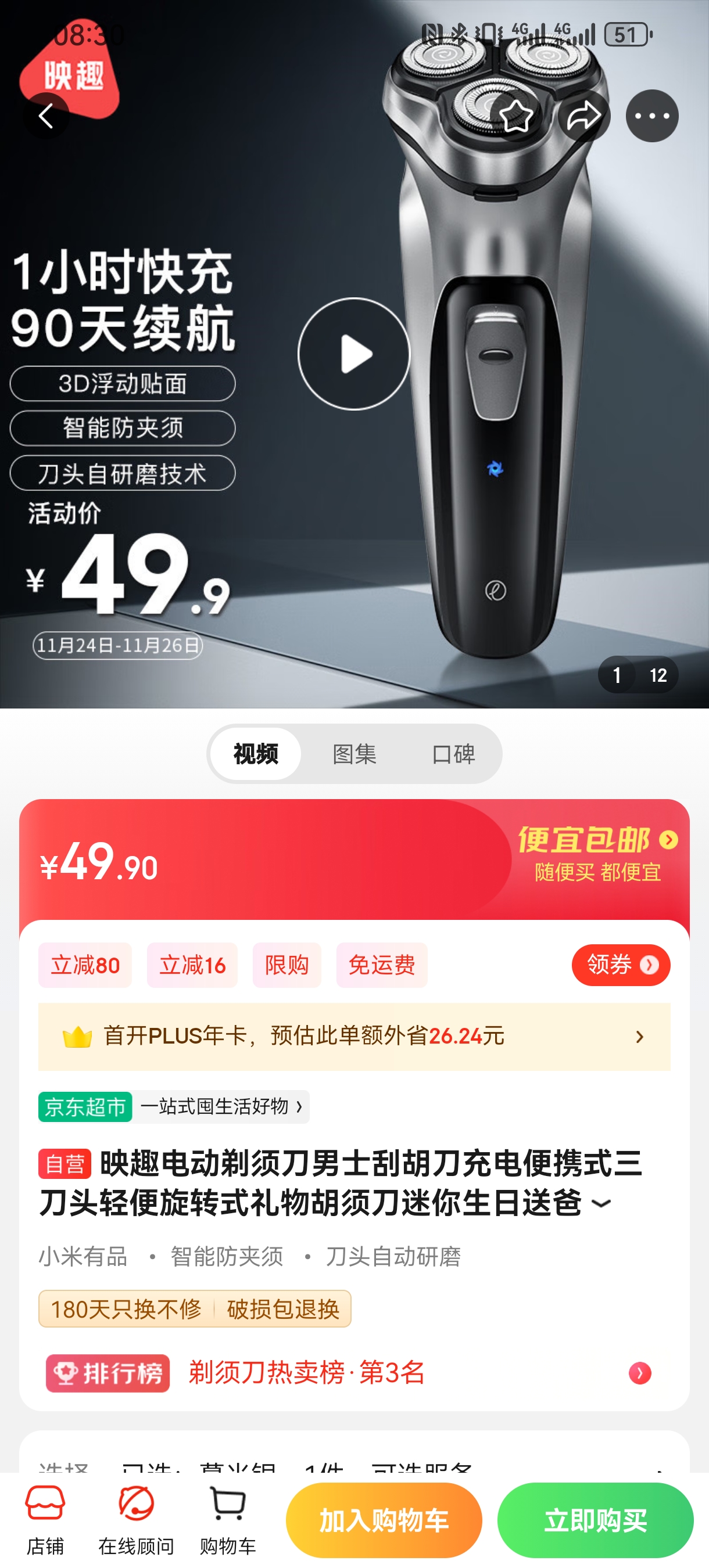This screenshot has width=709, height=1568.
Task: Add item with 加入购物车
Action: click(x=384, y=1520)
